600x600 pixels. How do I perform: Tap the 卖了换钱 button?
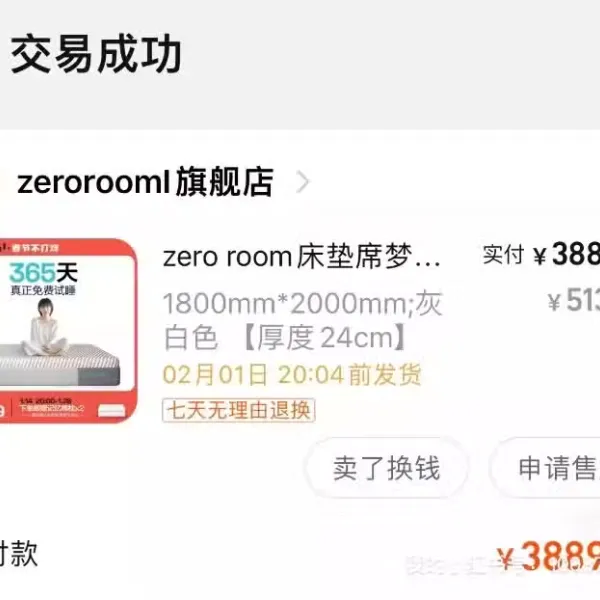pyautogui.click(x=386, y=468)
